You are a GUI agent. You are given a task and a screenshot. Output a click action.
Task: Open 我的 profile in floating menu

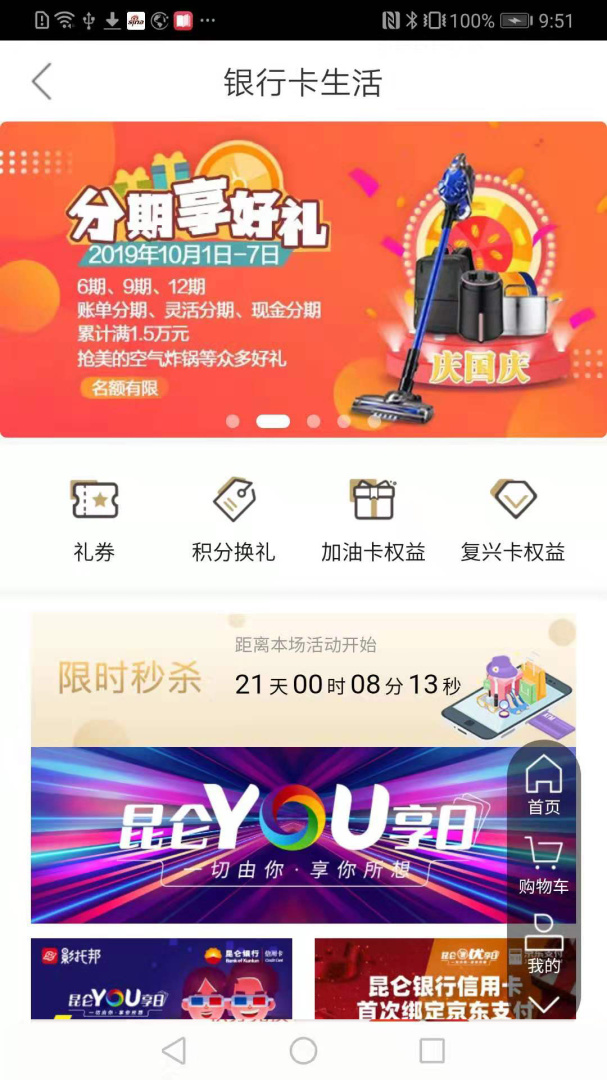pos(544,944)
